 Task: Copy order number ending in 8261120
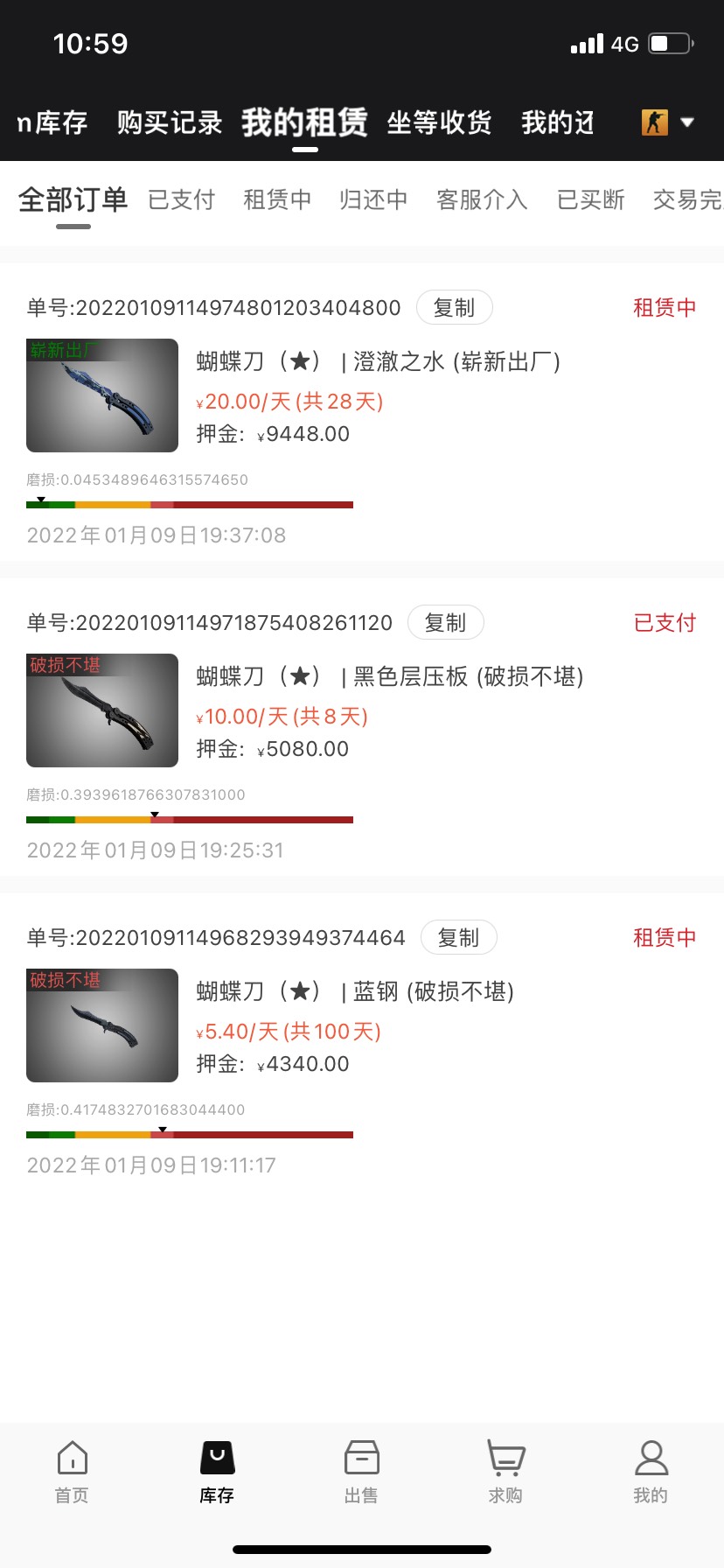(445, 622)
